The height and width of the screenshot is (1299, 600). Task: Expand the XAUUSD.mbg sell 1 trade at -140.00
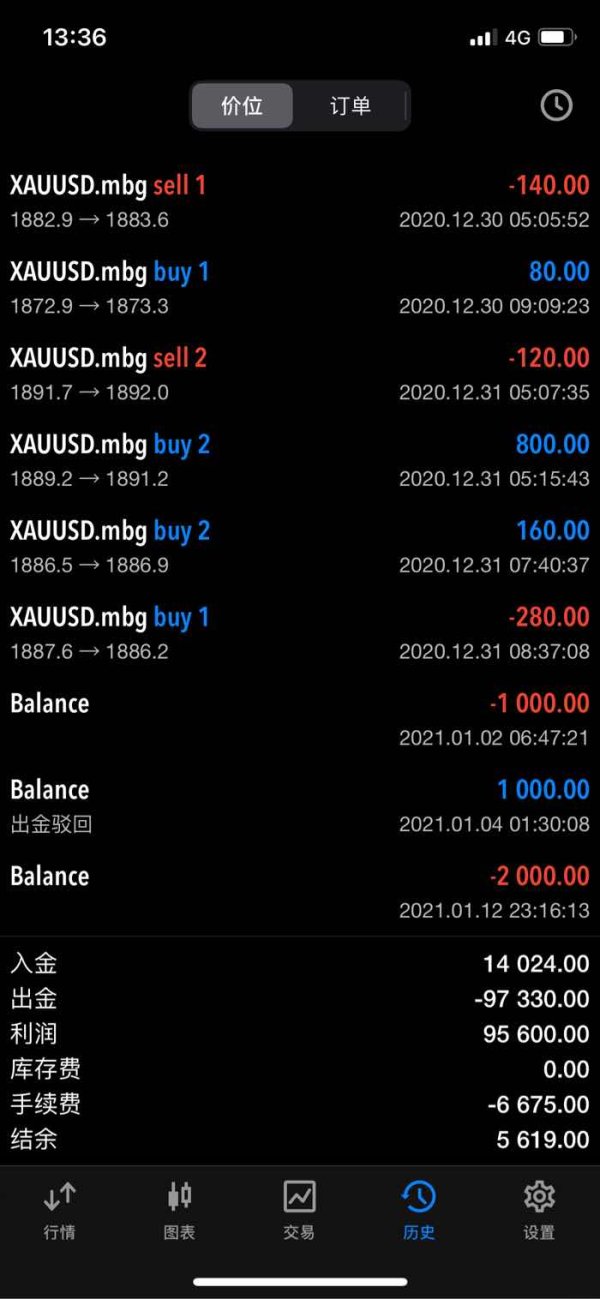(300, 201)
